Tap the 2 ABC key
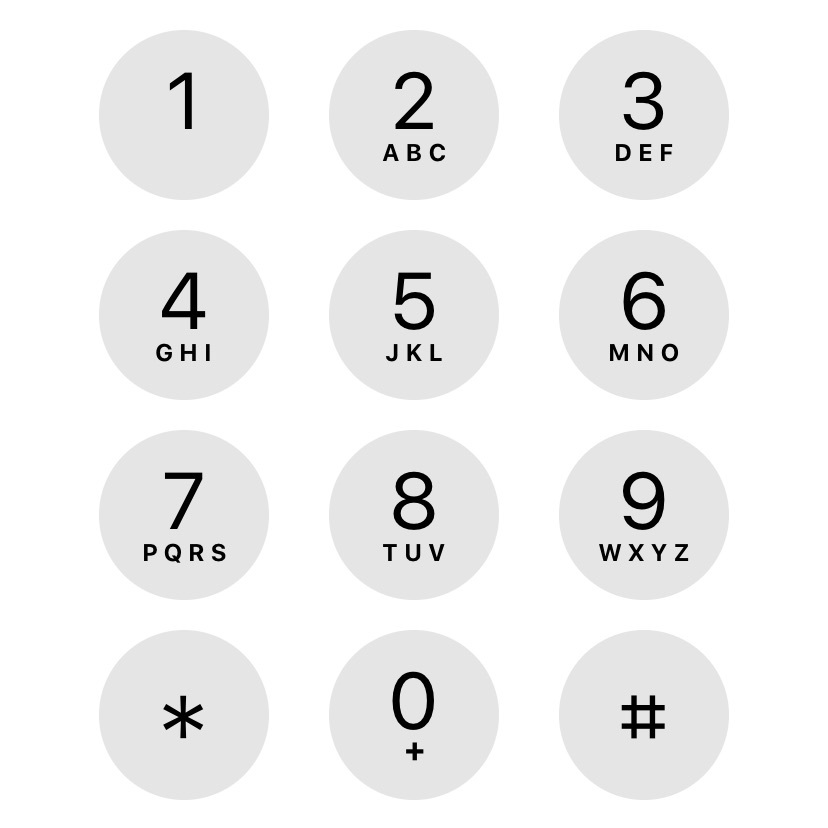 point(414,115)
